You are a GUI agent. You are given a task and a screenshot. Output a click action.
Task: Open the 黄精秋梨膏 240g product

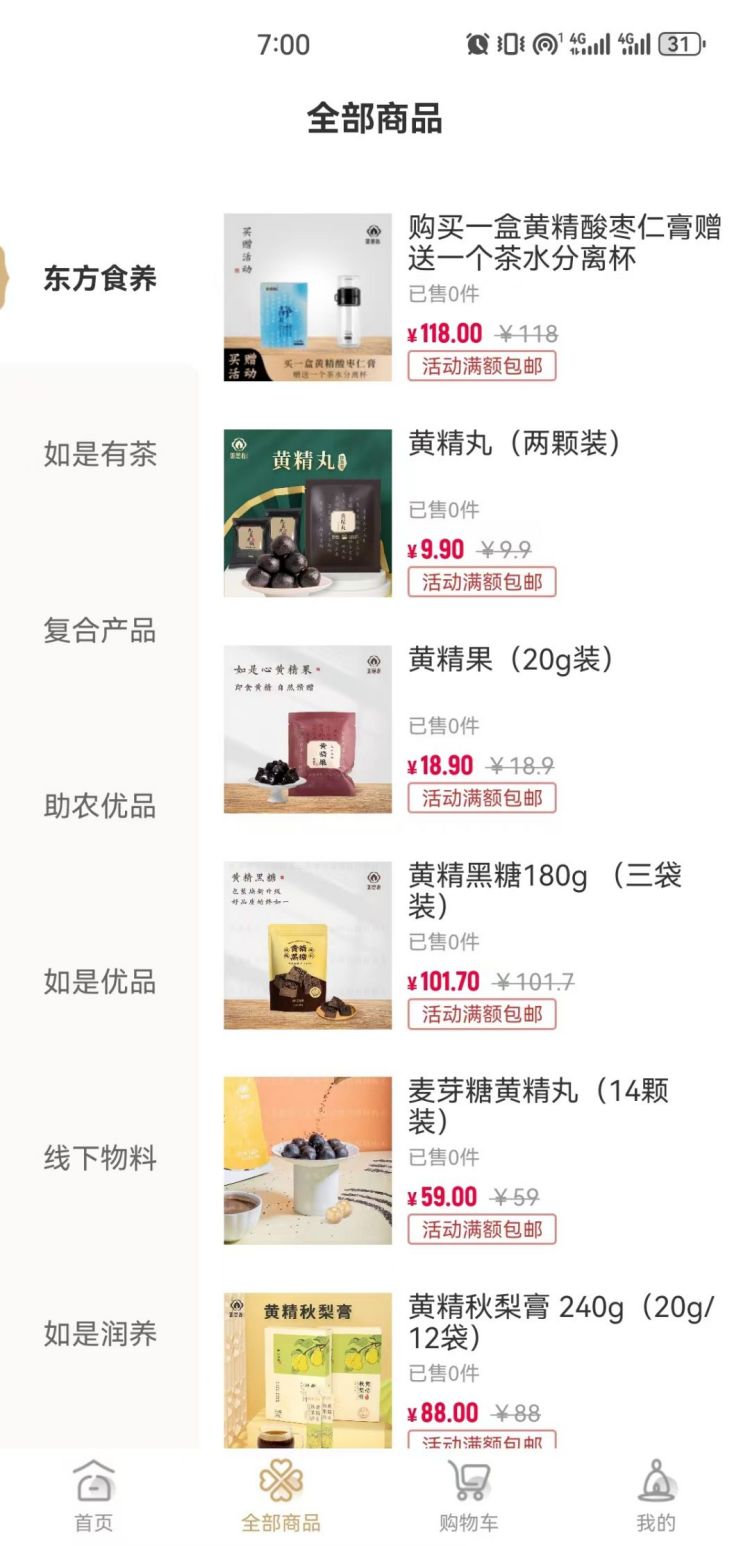(x=560, y=1321)
